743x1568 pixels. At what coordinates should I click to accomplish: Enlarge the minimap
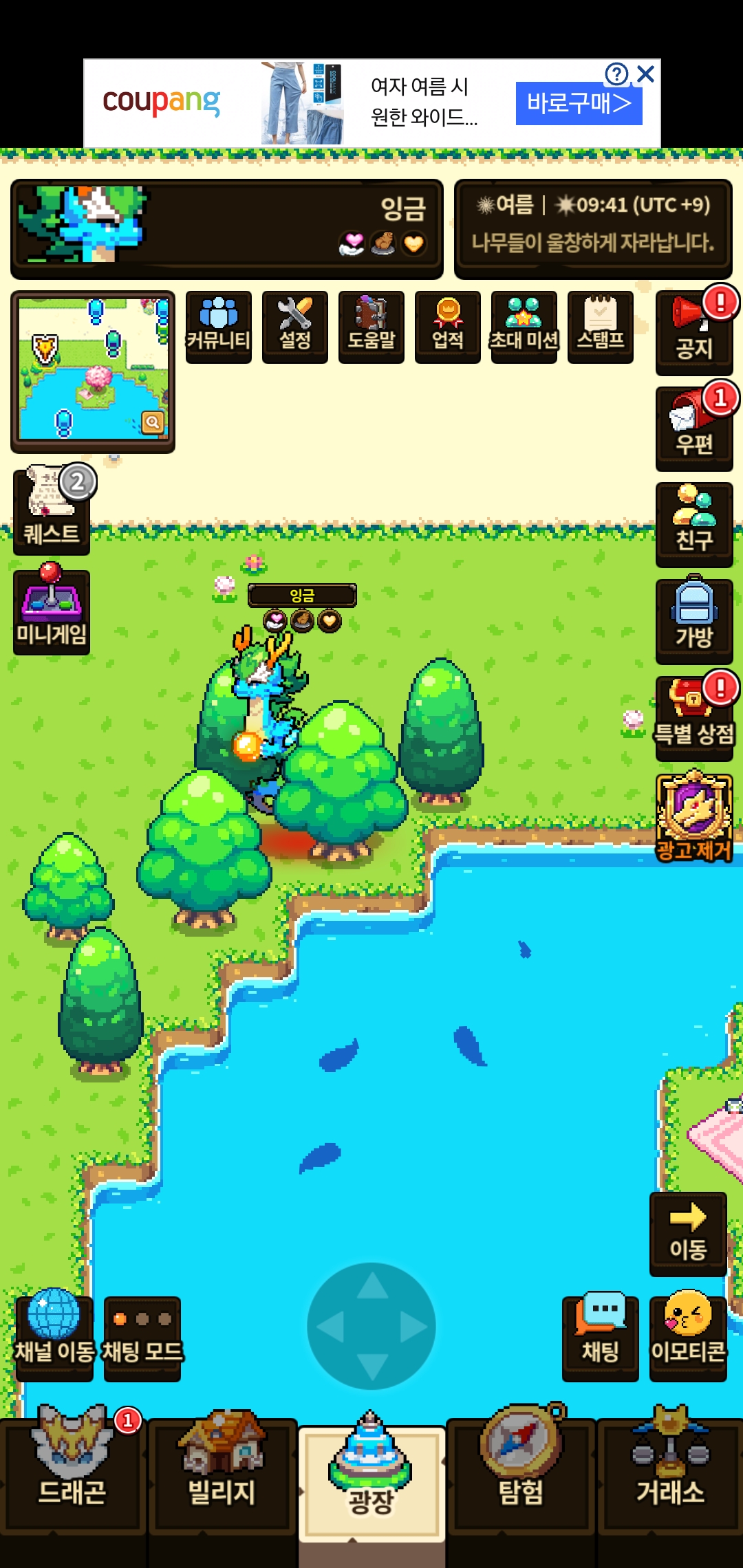(153, 422)
